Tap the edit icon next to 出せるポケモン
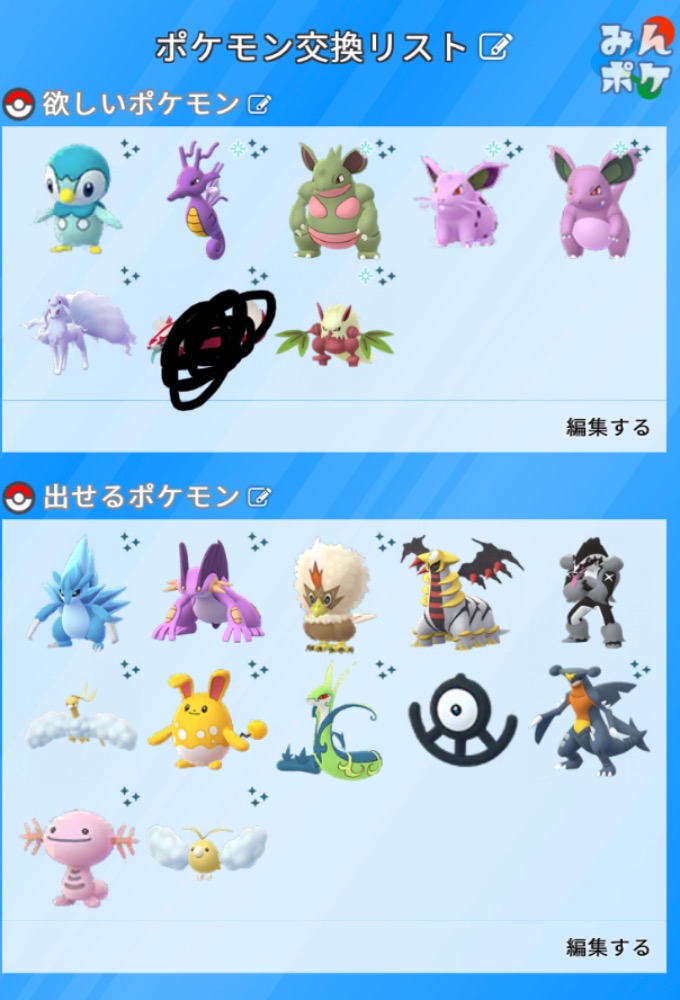The width and height of the screenshot is (680, 1000). 259,496
